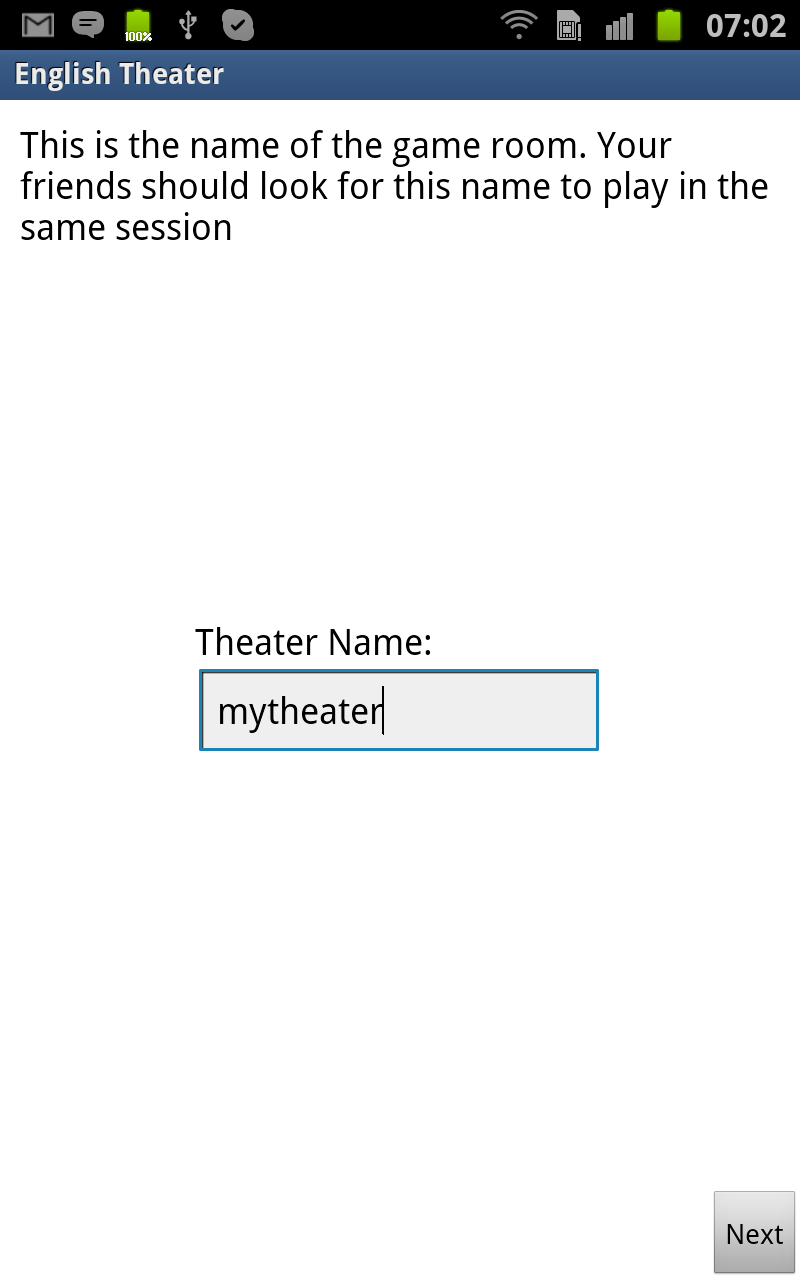Viewport: 800px width, 1280px height.
Task: Select the "mytheater" text in the field
Action: (300, 710)
